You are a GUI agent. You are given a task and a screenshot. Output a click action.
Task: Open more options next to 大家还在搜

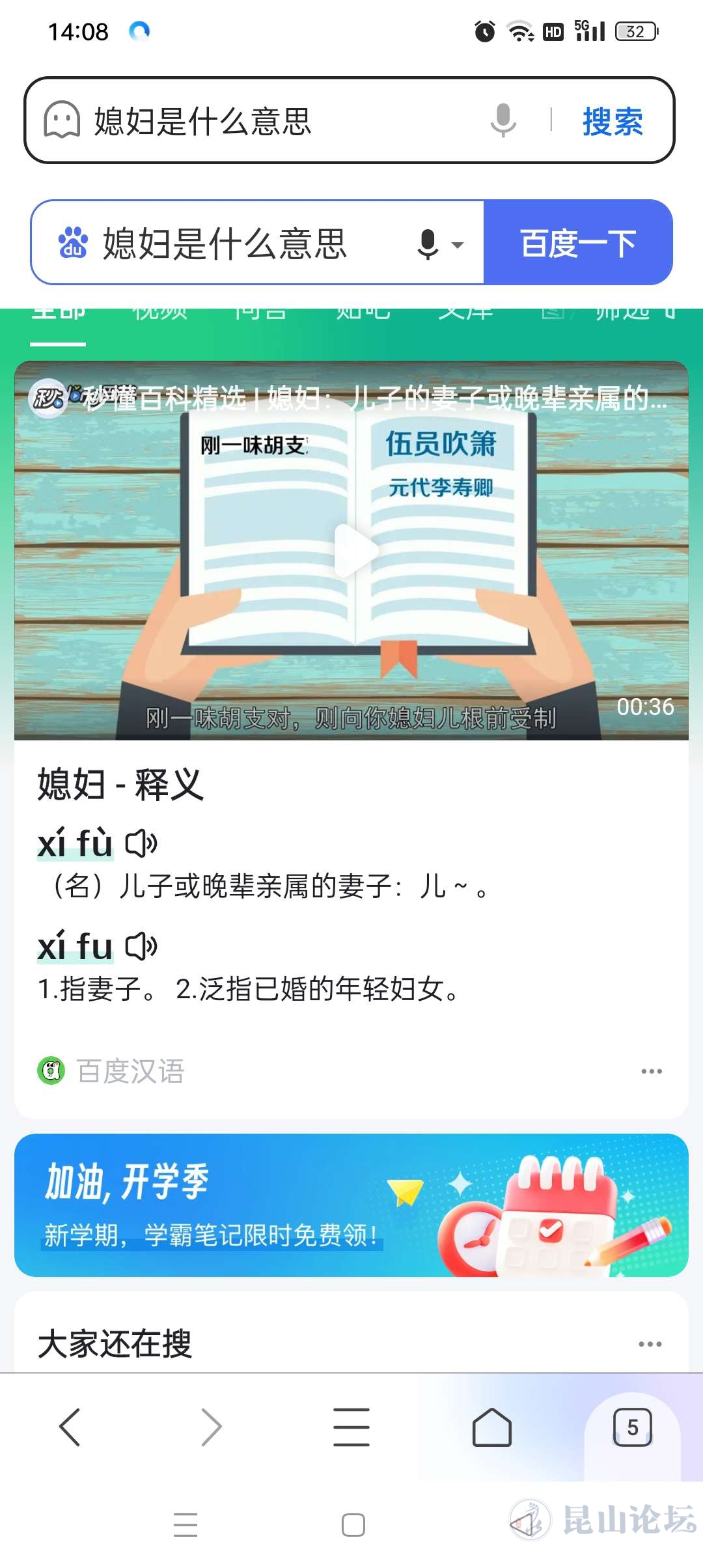(x=650, y=1344)
